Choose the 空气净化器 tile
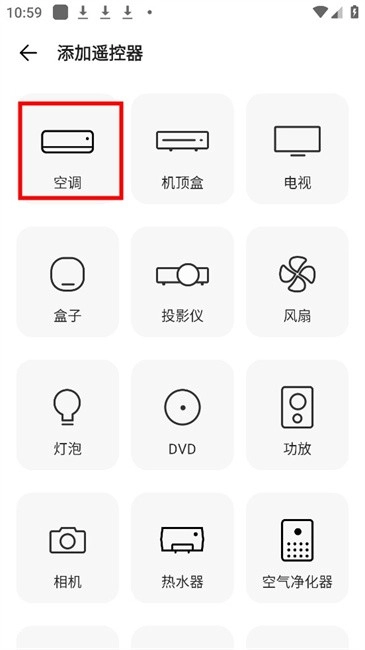Viewport: 365px width, 650px height. coord(297,548)
